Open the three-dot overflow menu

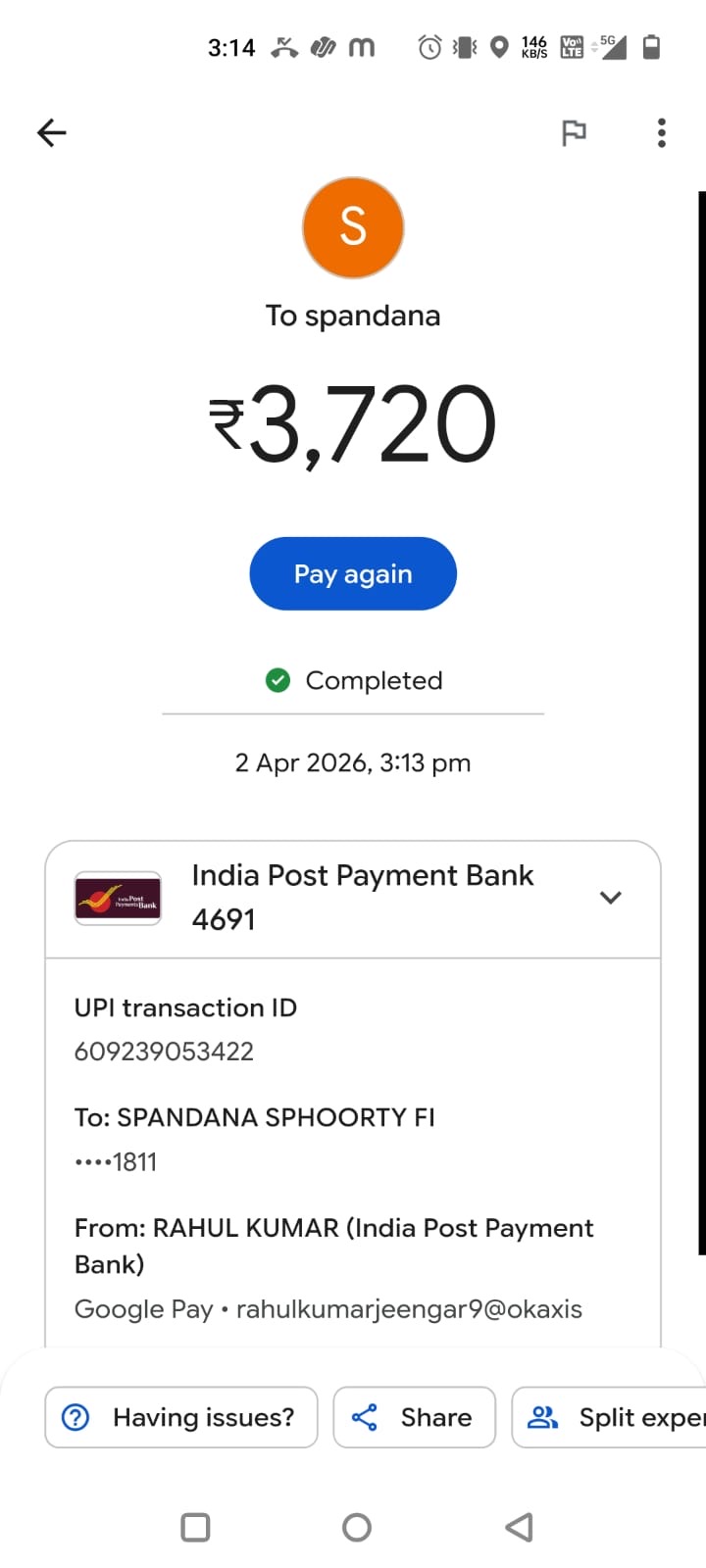point(662,132)
